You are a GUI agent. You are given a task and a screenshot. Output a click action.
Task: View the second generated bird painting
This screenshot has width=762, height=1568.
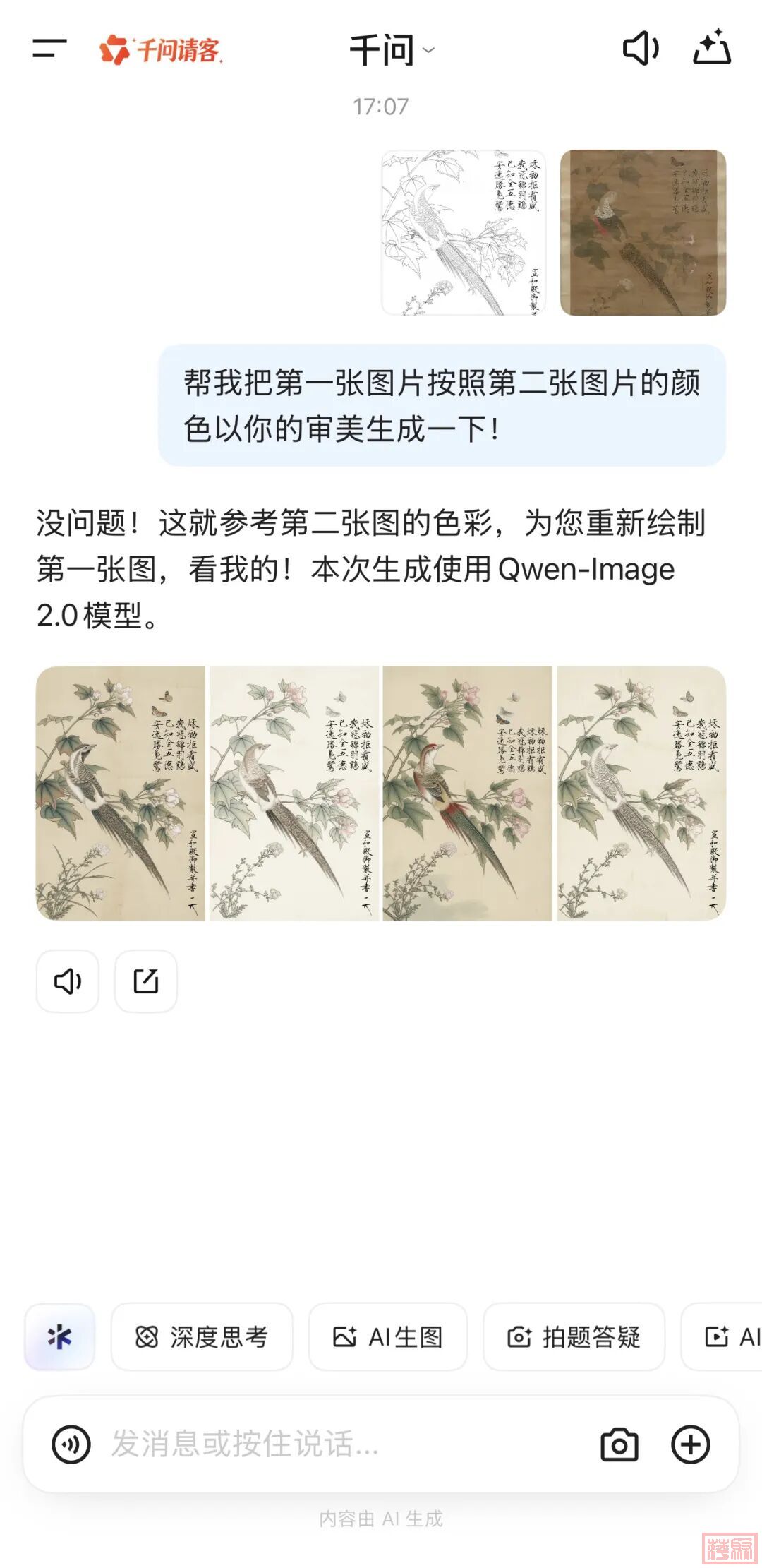tap(294, 793)
